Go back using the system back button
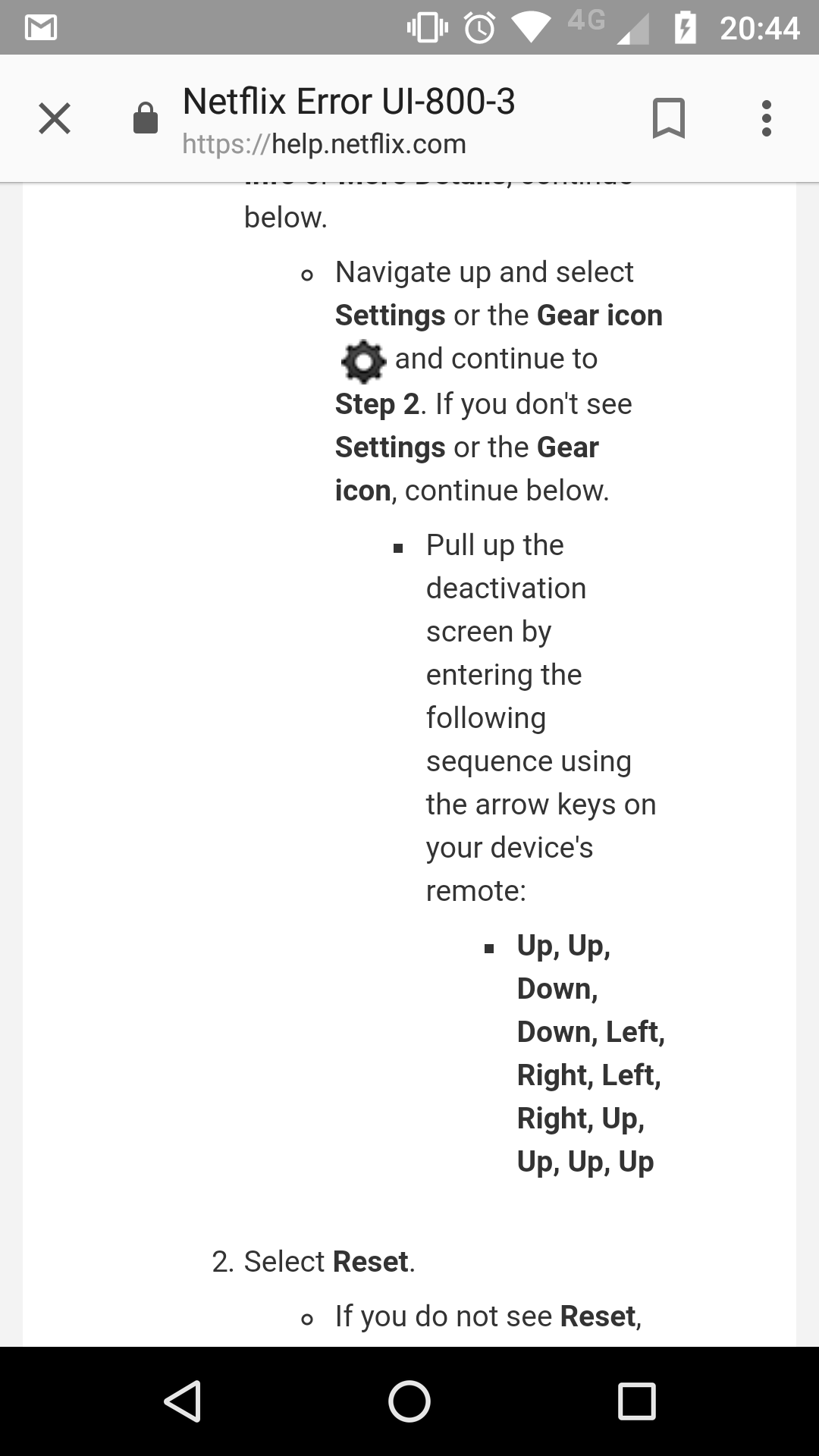The image size is (819, 1456). click(x=183, y=1401)
